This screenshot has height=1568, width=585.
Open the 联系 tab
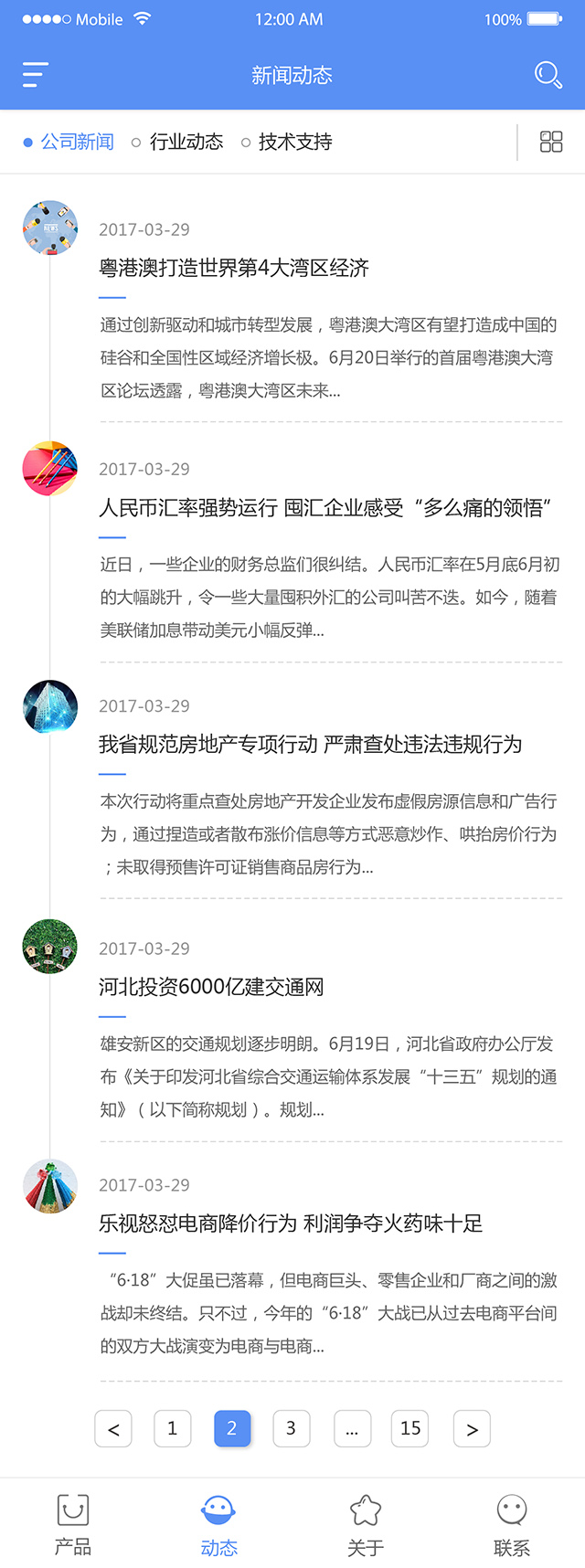tap(511, 1524)
